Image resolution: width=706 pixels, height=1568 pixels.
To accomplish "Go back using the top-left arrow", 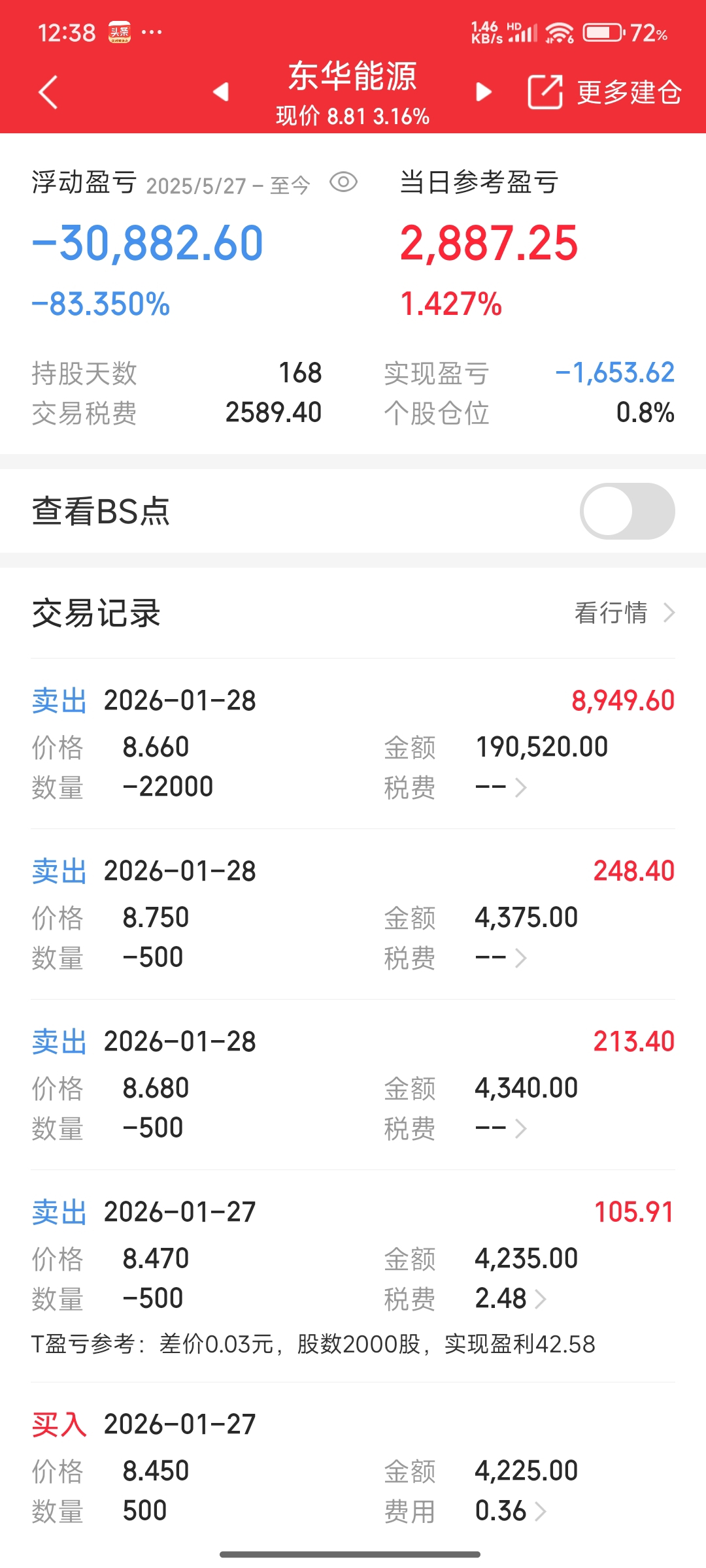I will [x=48, y=91].
